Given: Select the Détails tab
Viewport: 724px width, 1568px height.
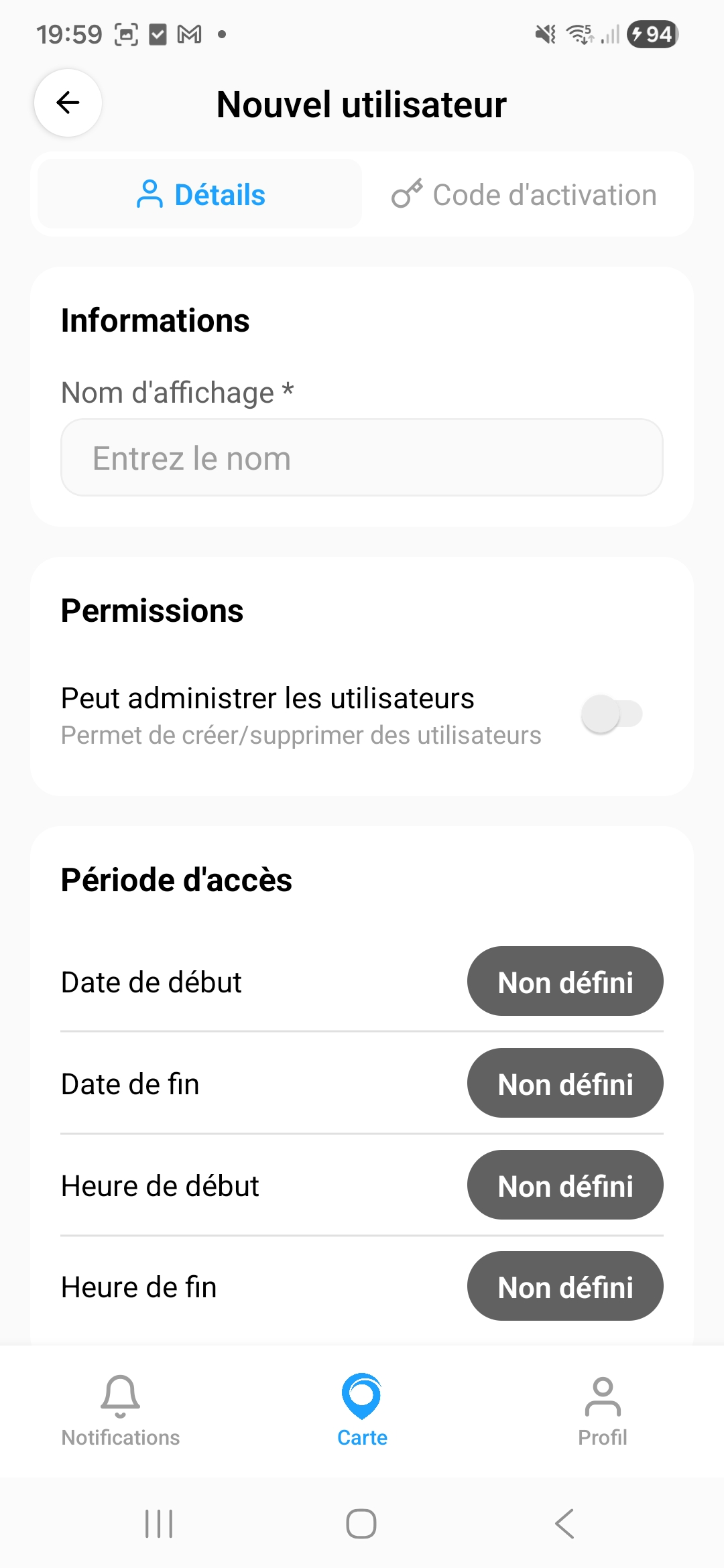Looking at the screenshot, I should point(199,194).
